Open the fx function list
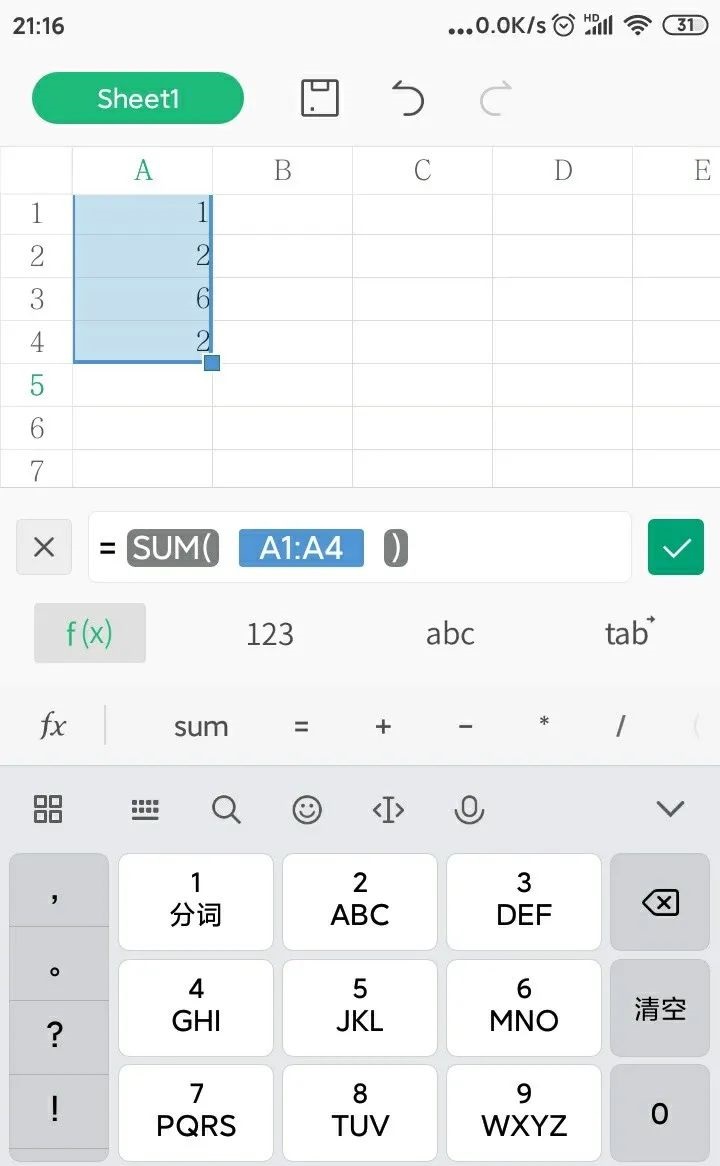This screenshot has width=720, height=1166. click(x=52, y=725)
